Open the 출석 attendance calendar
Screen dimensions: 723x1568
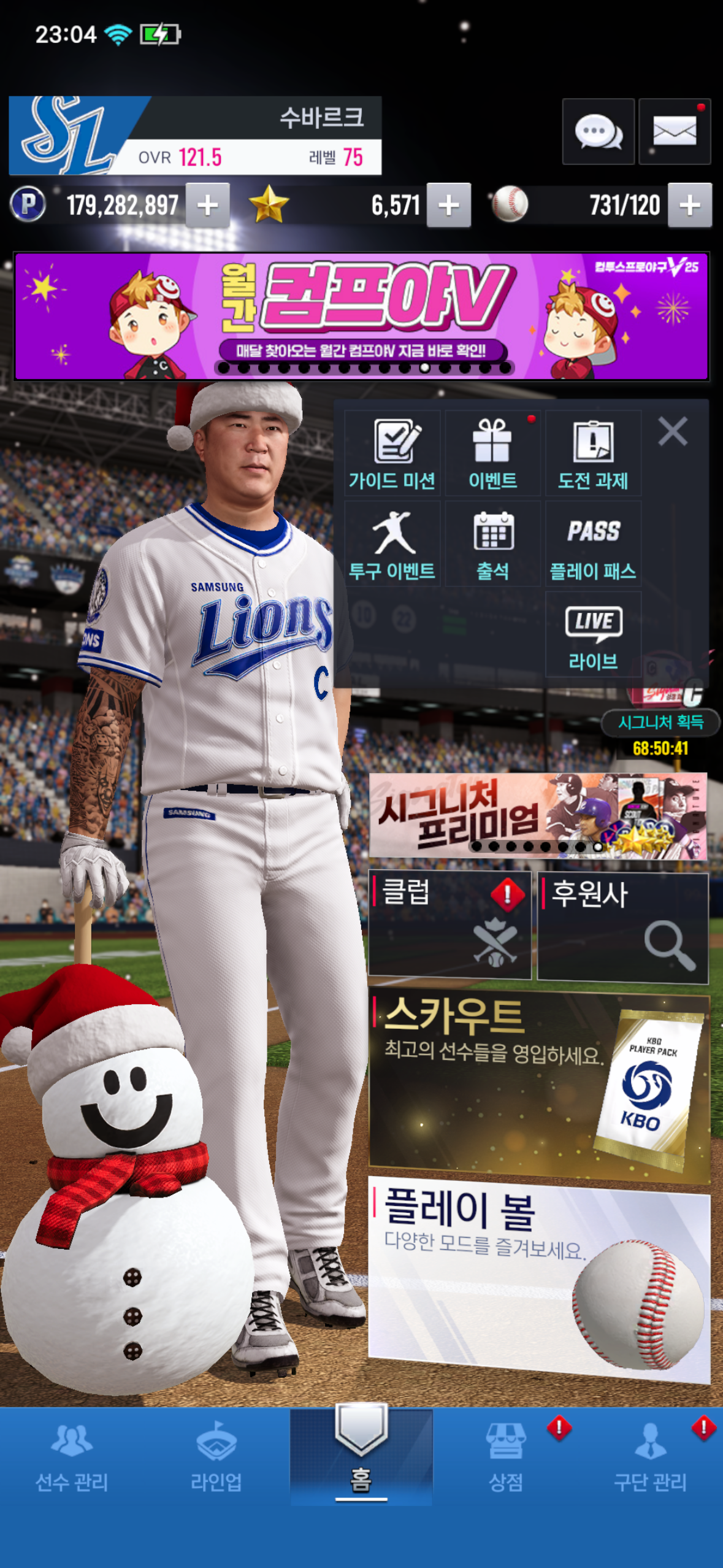(492, 544)
